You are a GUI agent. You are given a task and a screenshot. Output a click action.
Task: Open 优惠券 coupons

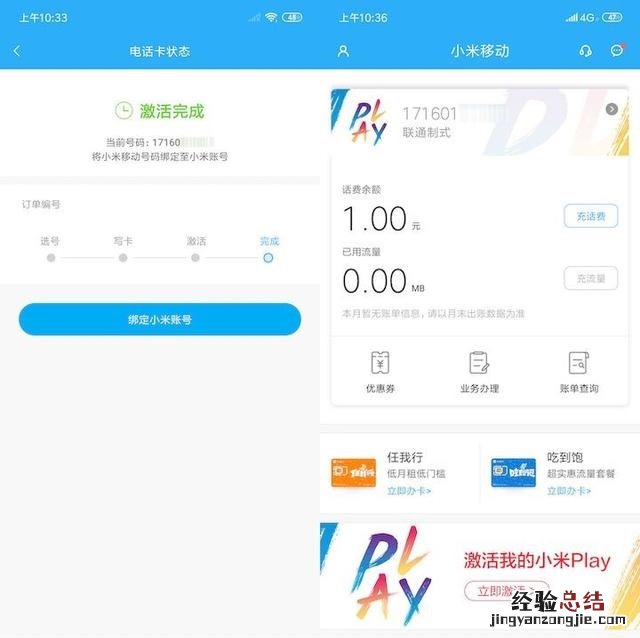[380, 372]
